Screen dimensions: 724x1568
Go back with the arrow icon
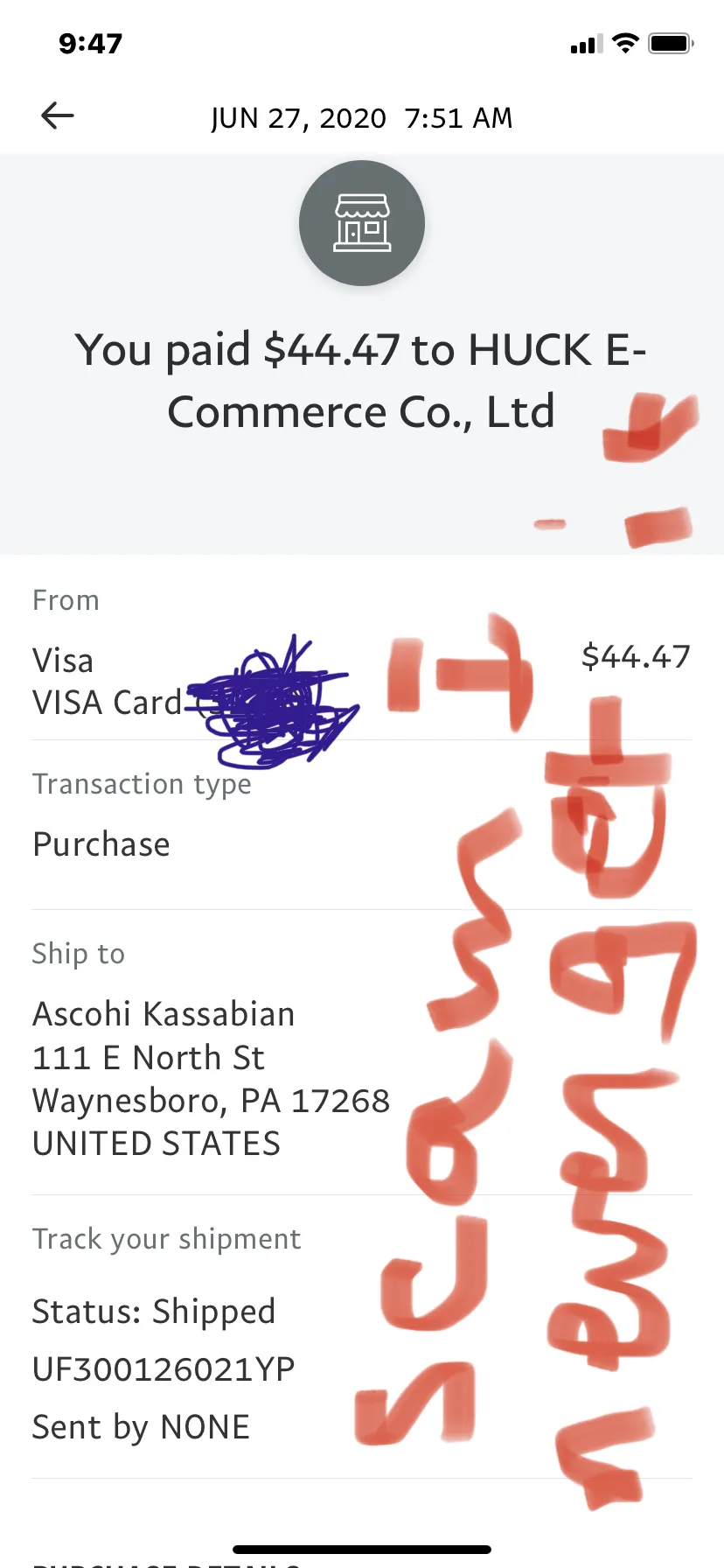pos(58,115)
